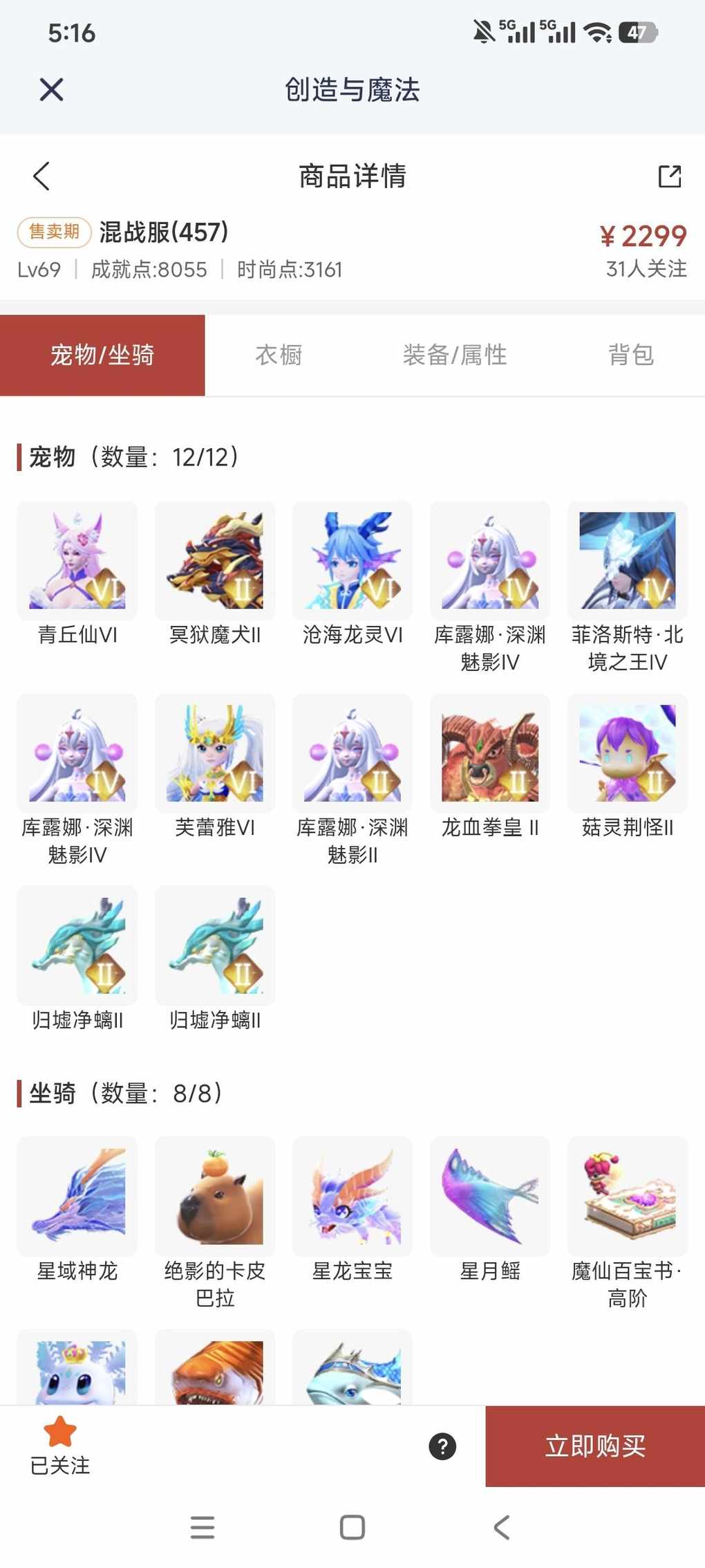Open the 装备/属性 tab
Image resolution: width=705 pixels, height=1568 pixels.
pyautogui.click(x=455, y=355)
